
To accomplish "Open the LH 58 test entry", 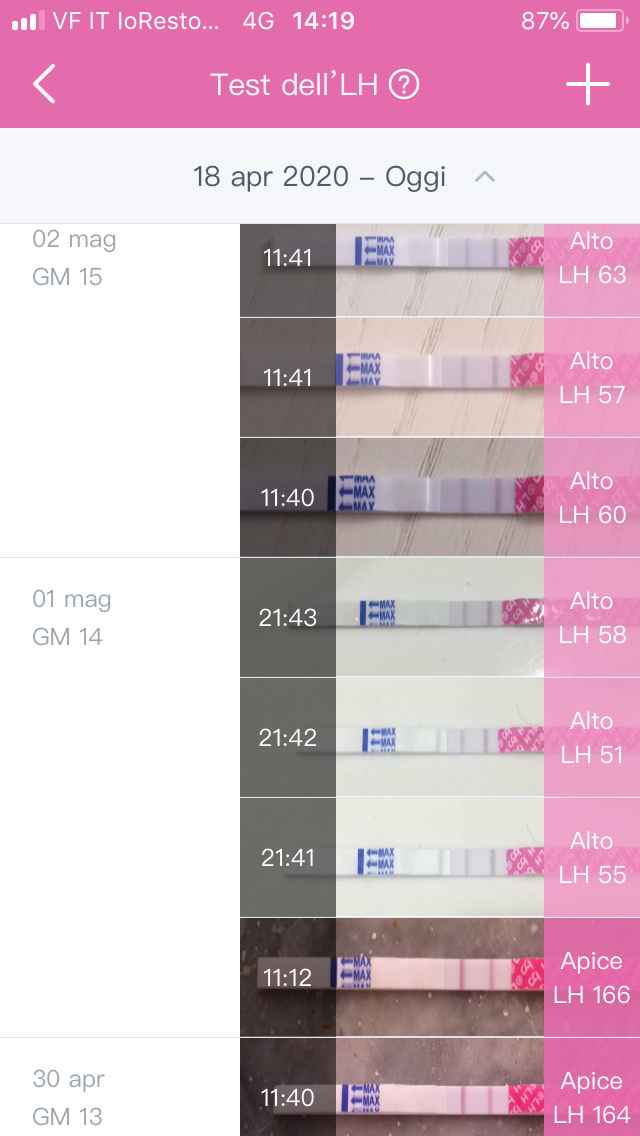I will click(440, 618).
